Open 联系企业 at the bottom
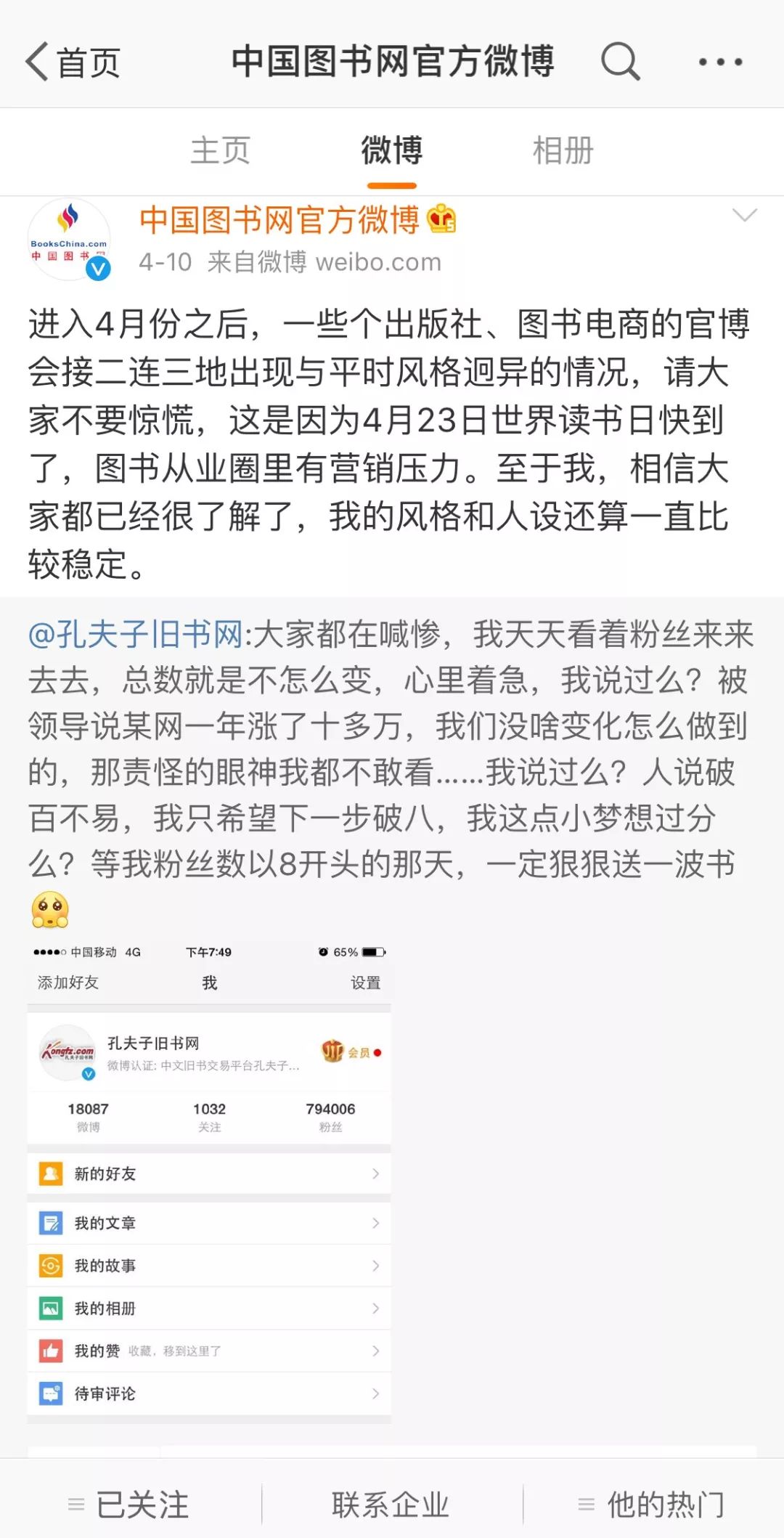 pos(391,1505)
